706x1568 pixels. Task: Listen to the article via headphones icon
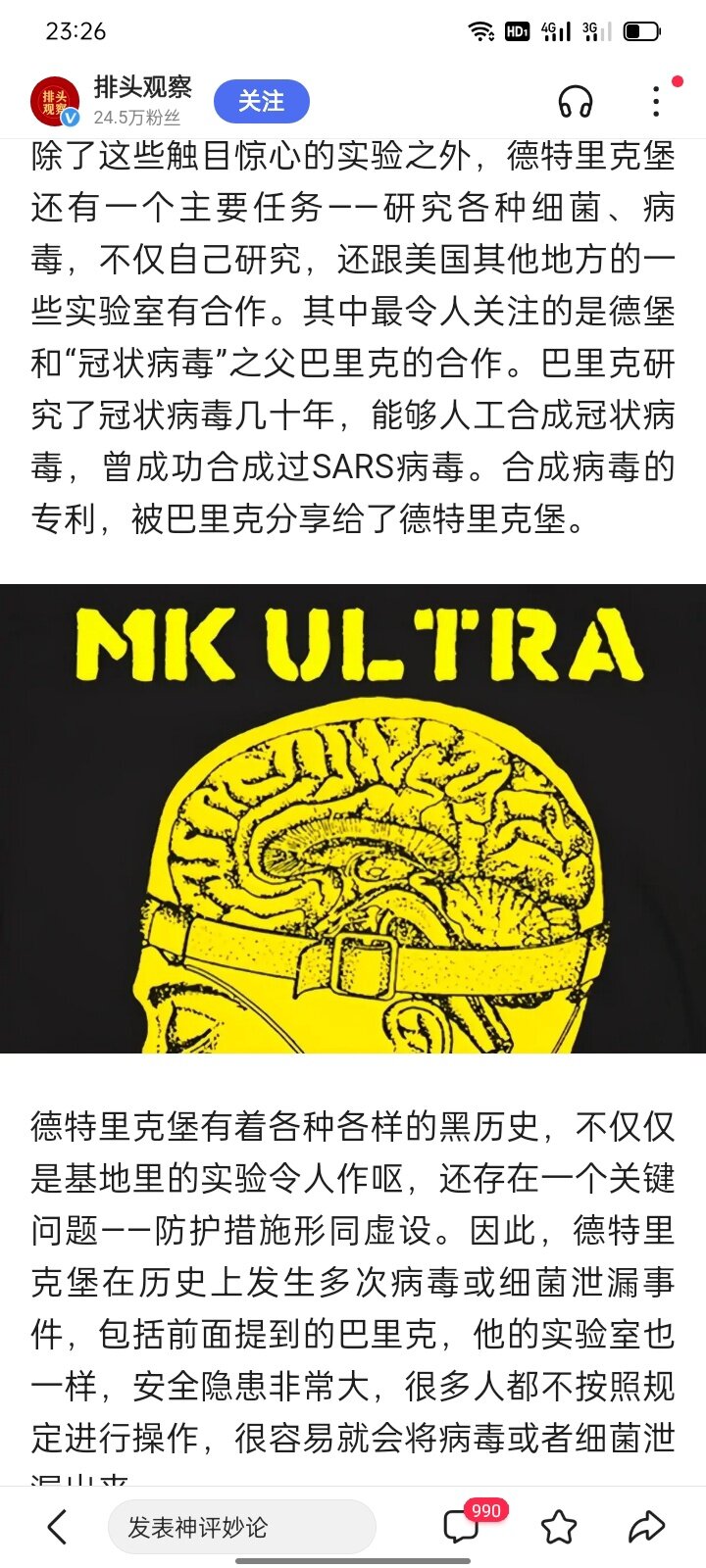click(576, 101)
